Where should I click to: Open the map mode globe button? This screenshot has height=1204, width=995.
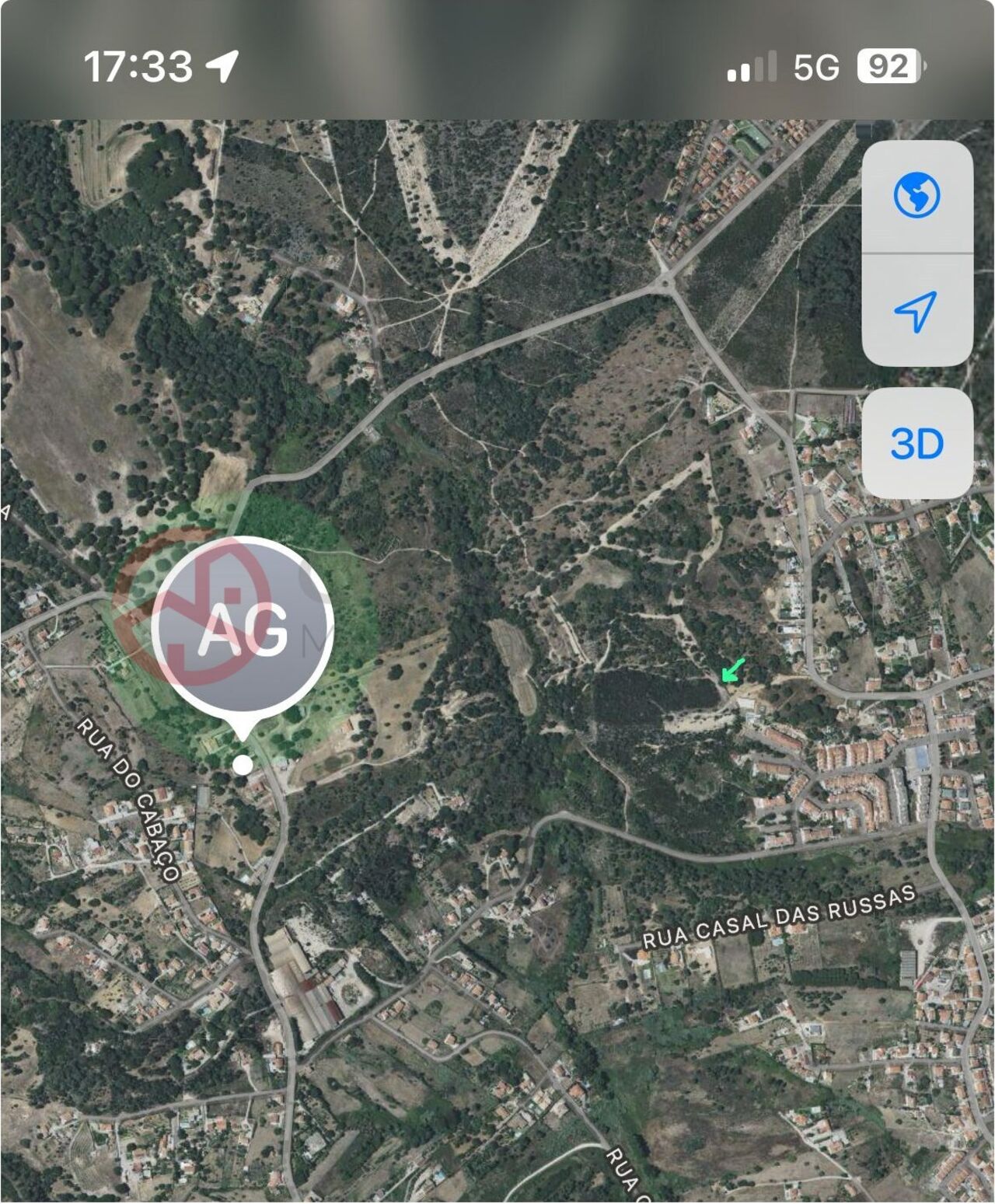pos(916,195)
